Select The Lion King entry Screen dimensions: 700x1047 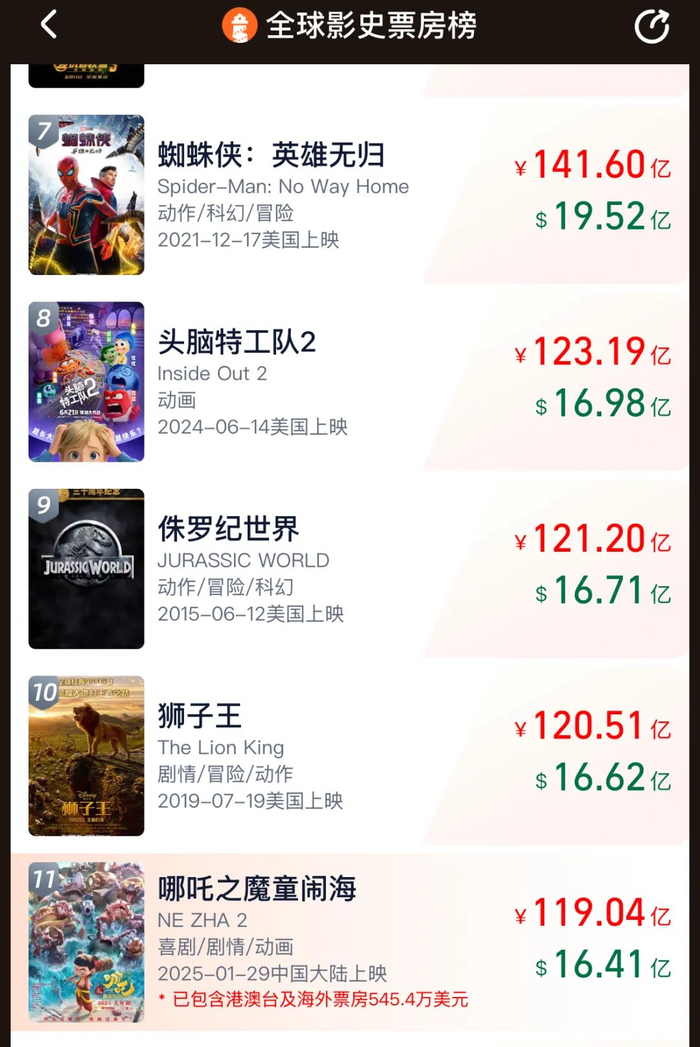pos(350,755)
